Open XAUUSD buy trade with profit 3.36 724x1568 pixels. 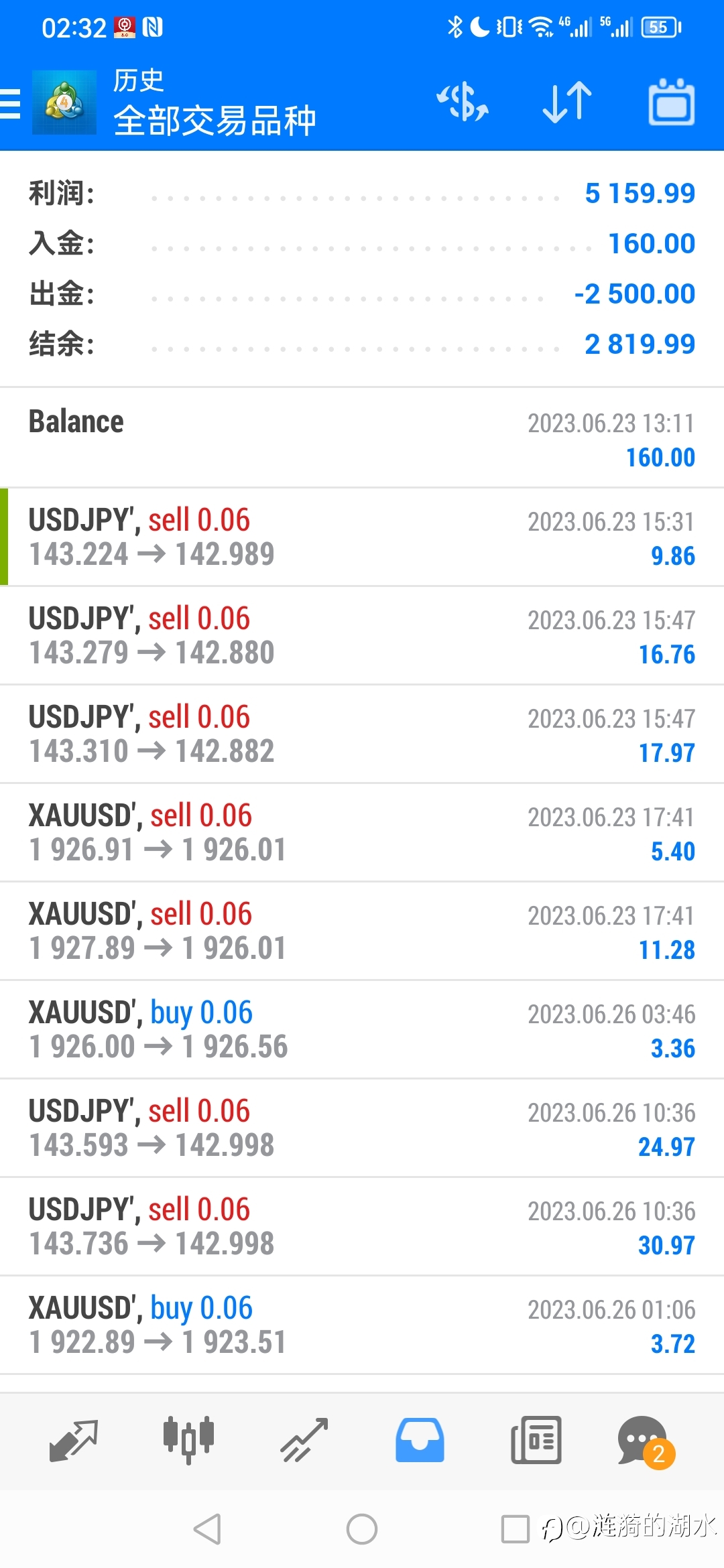362,1029
